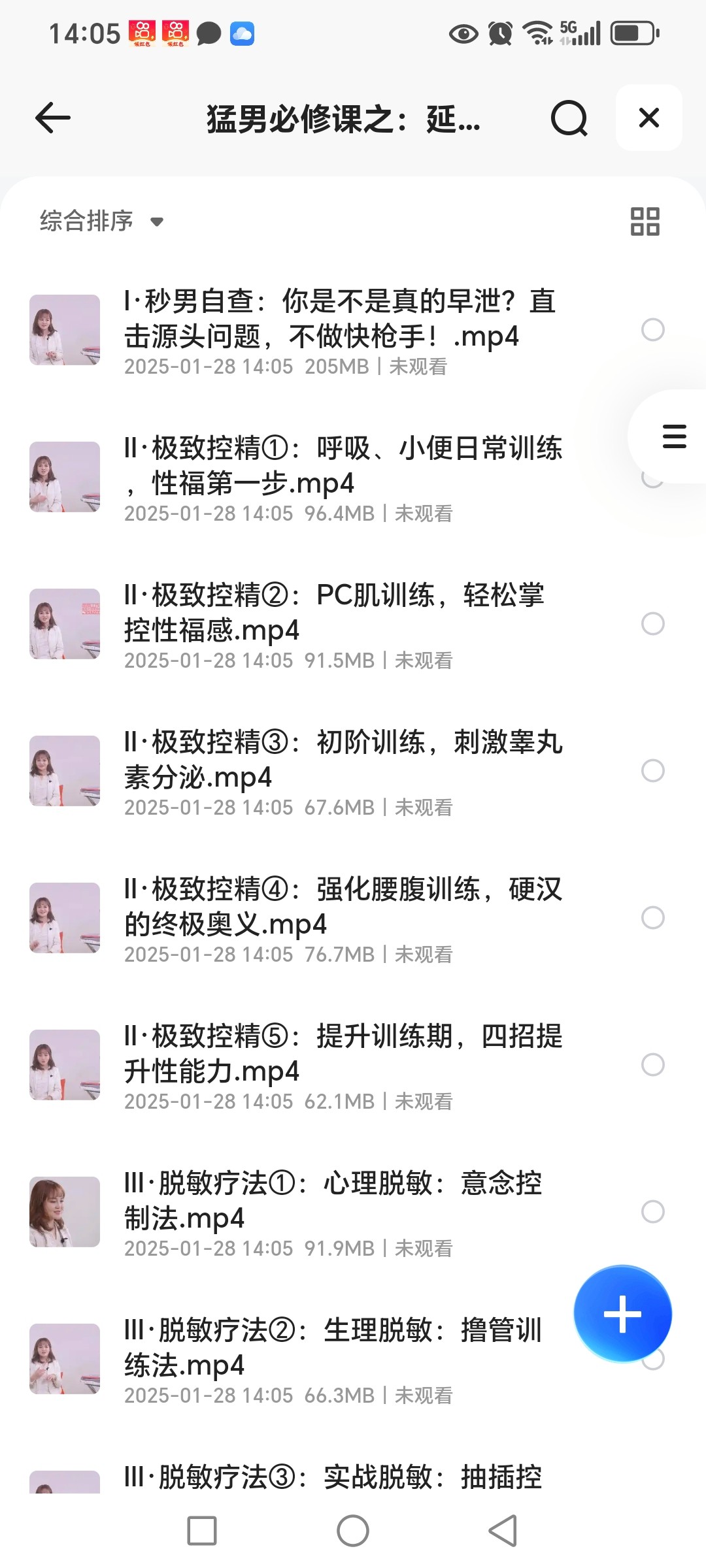Tick the 极致控精③ selection circle
The image size is (706, 1568).
coord(652,771)
